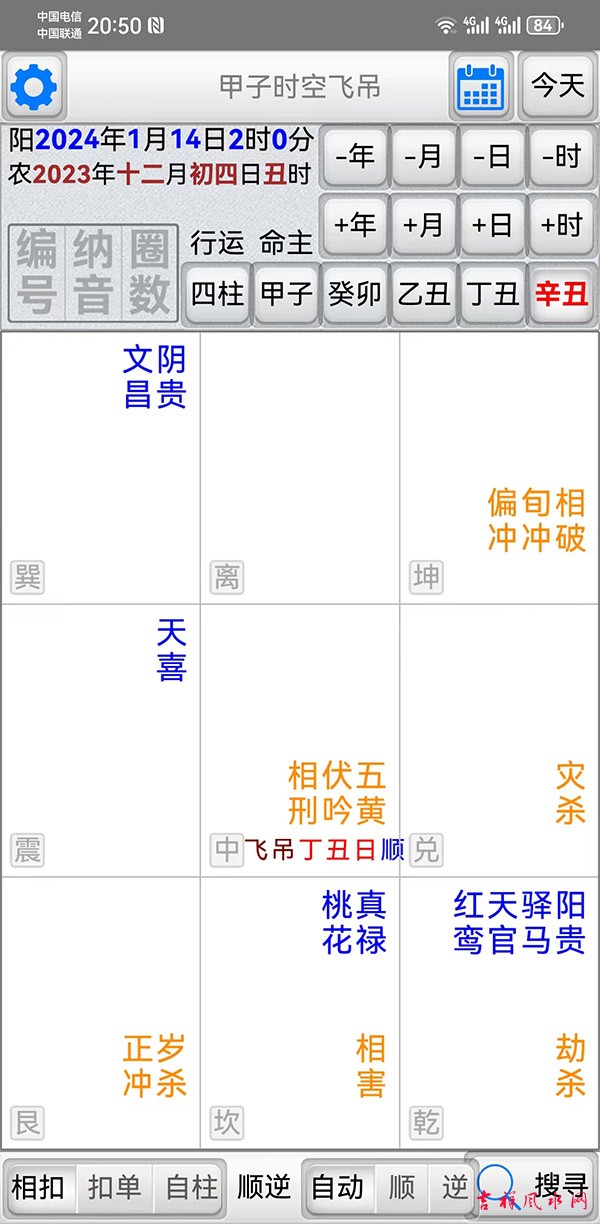The image size is (600, 1224).
Task: Increase the year with +年
Action: tap(355, 225)
